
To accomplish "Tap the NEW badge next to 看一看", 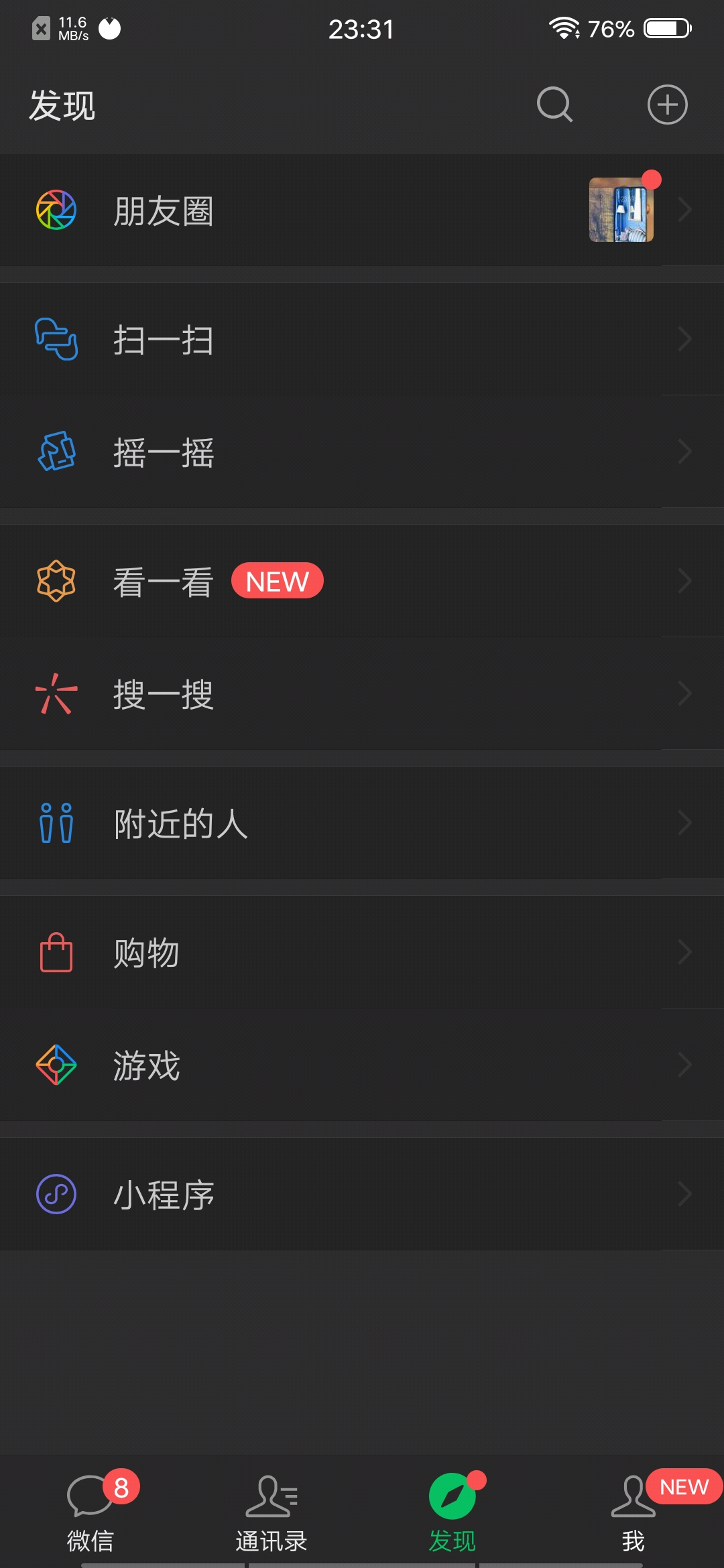I will coord(278,580).
